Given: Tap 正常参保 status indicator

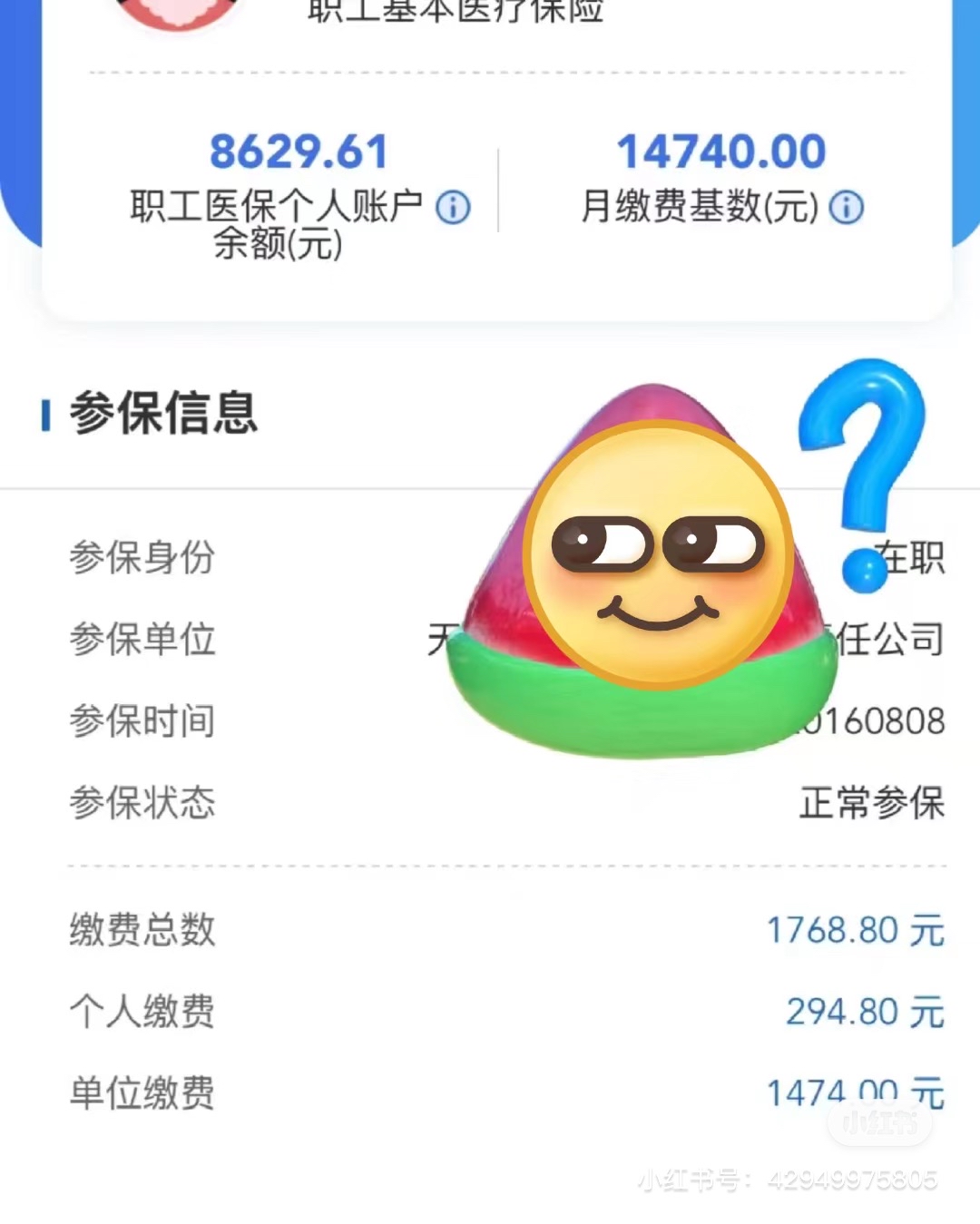Looking at the screenshot, I should (x=875, y=803).
